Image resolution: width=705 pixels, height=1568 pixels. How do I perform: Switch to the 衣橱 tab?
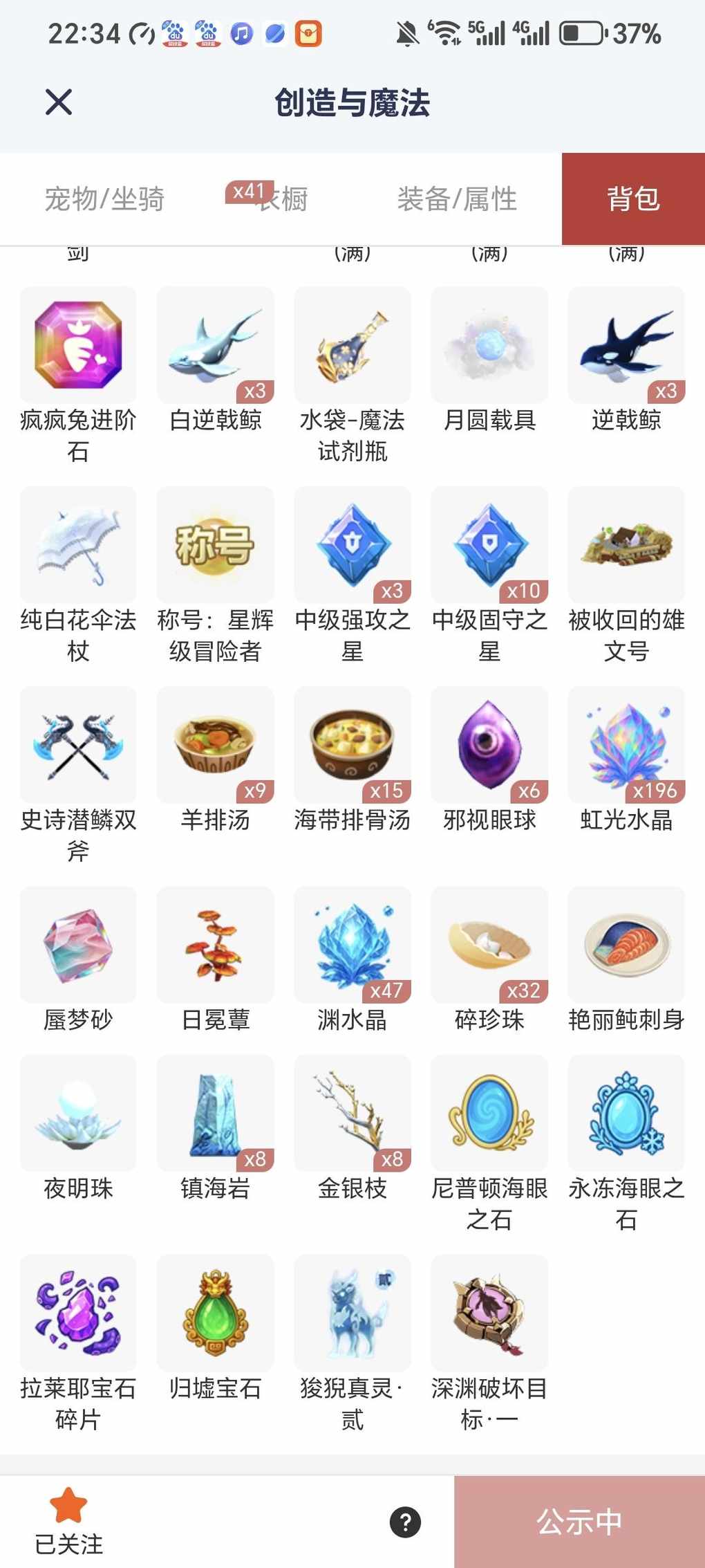282,199
